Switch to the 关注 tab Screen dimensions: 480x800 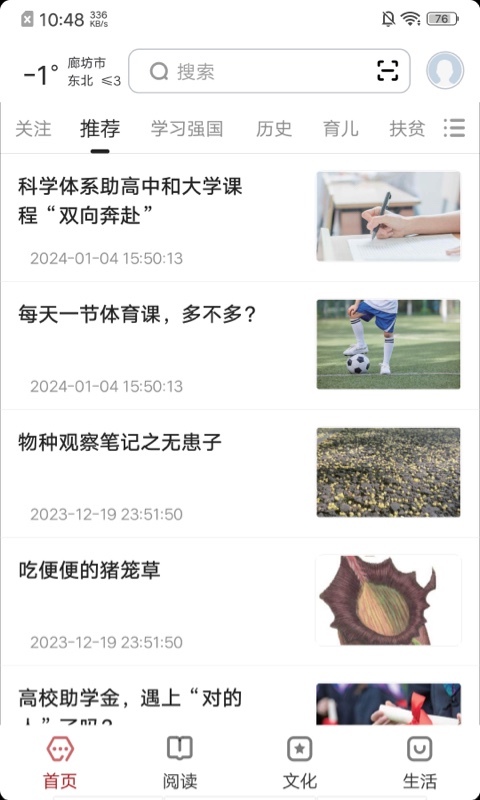[33, 129]
